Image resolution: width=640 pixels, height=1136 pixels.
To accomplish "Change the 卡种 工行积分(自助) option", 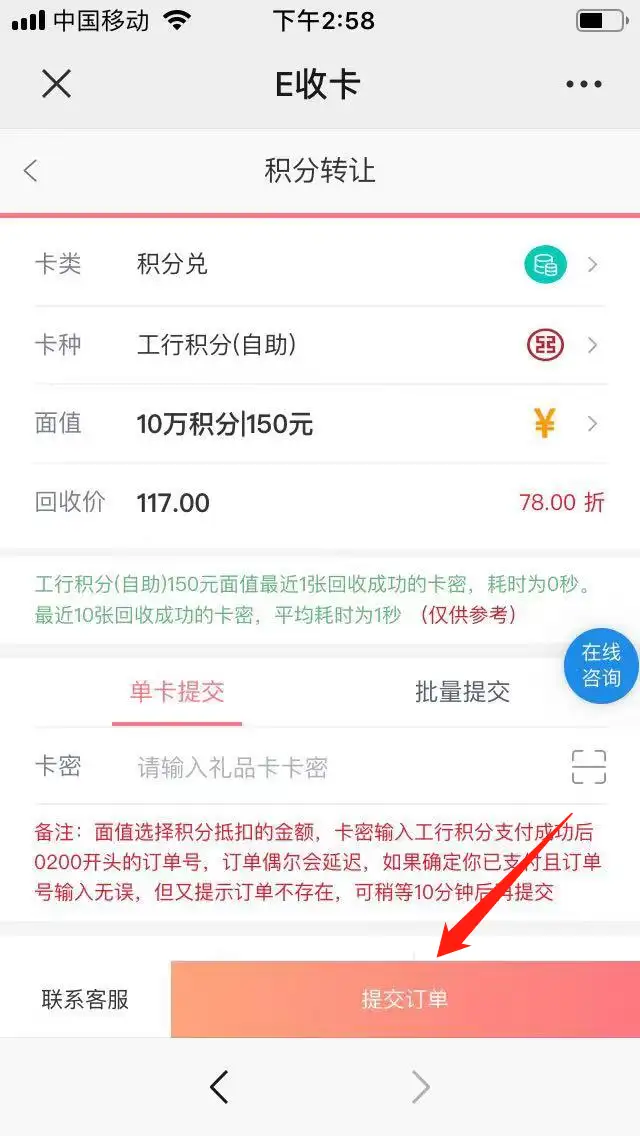I will click(320, 346).
